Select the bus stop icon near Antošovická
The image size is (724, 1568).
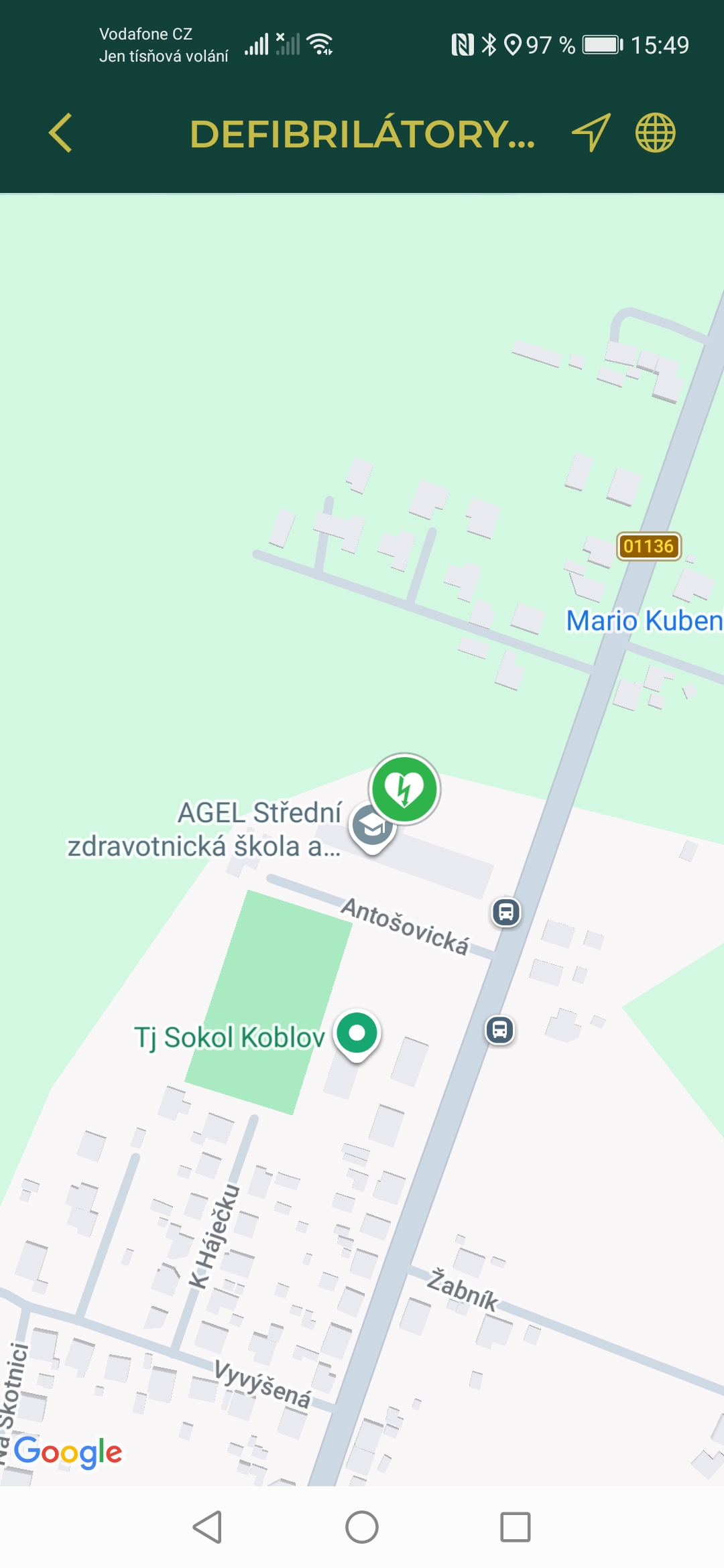pyautogui.click(x=506, y=912)
